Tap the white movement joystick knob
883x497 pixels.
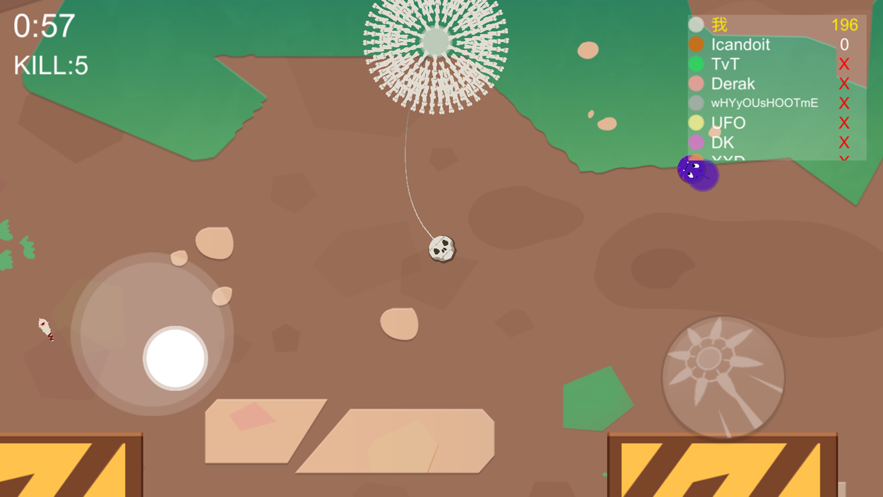point(175,358)
